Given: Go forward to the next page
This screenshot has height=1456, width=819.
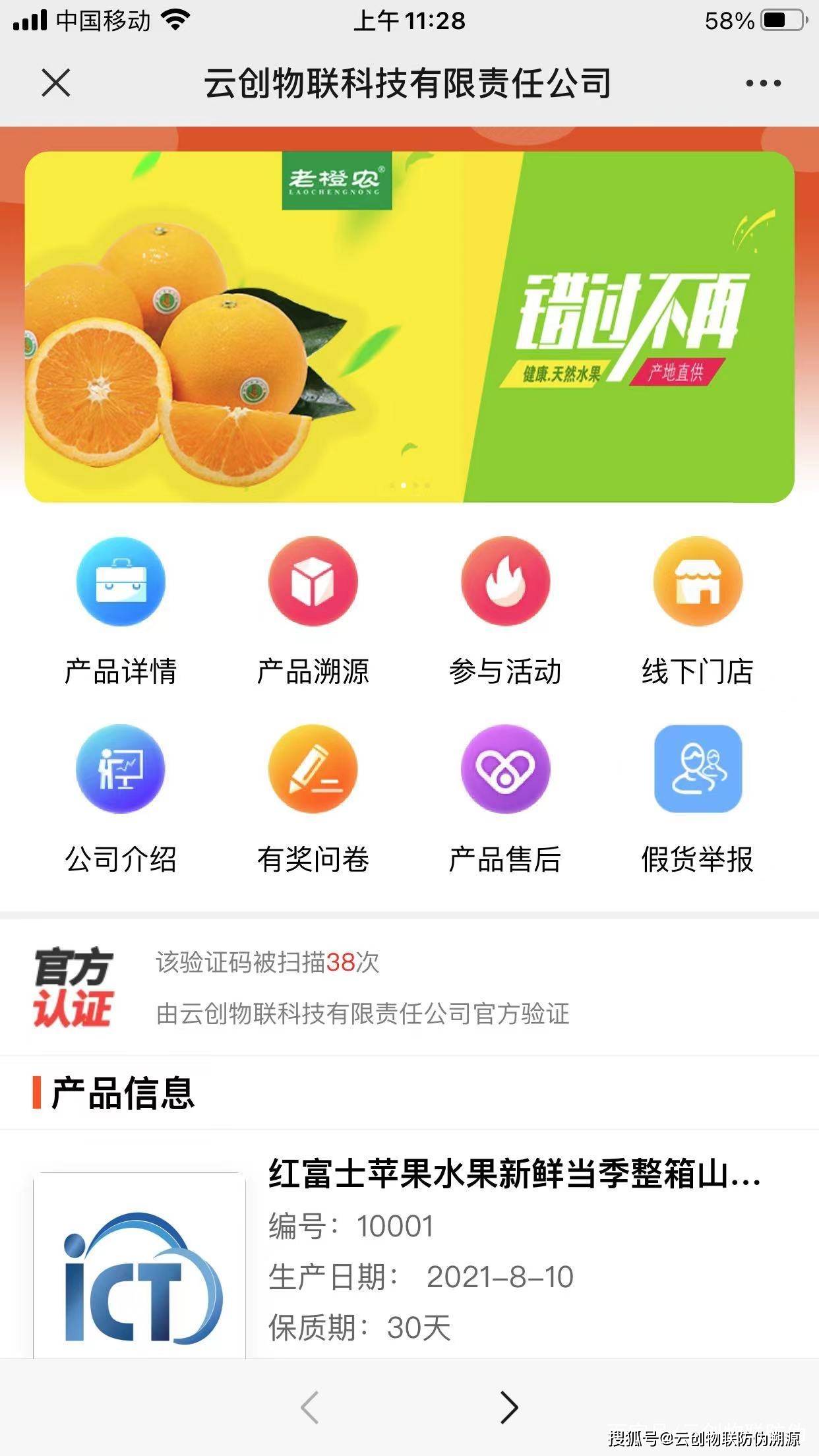Looking at the screenshot, I should coord(508,1407).
